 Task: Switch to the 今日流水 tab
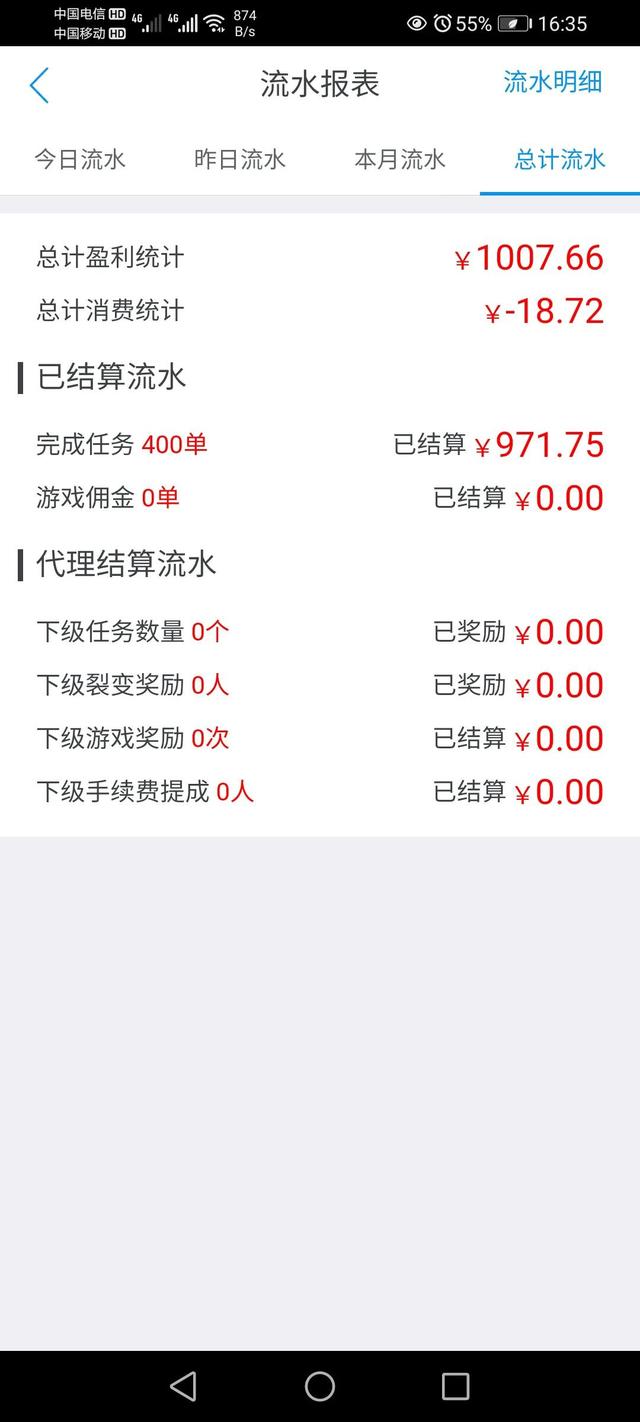click(80, 159)
